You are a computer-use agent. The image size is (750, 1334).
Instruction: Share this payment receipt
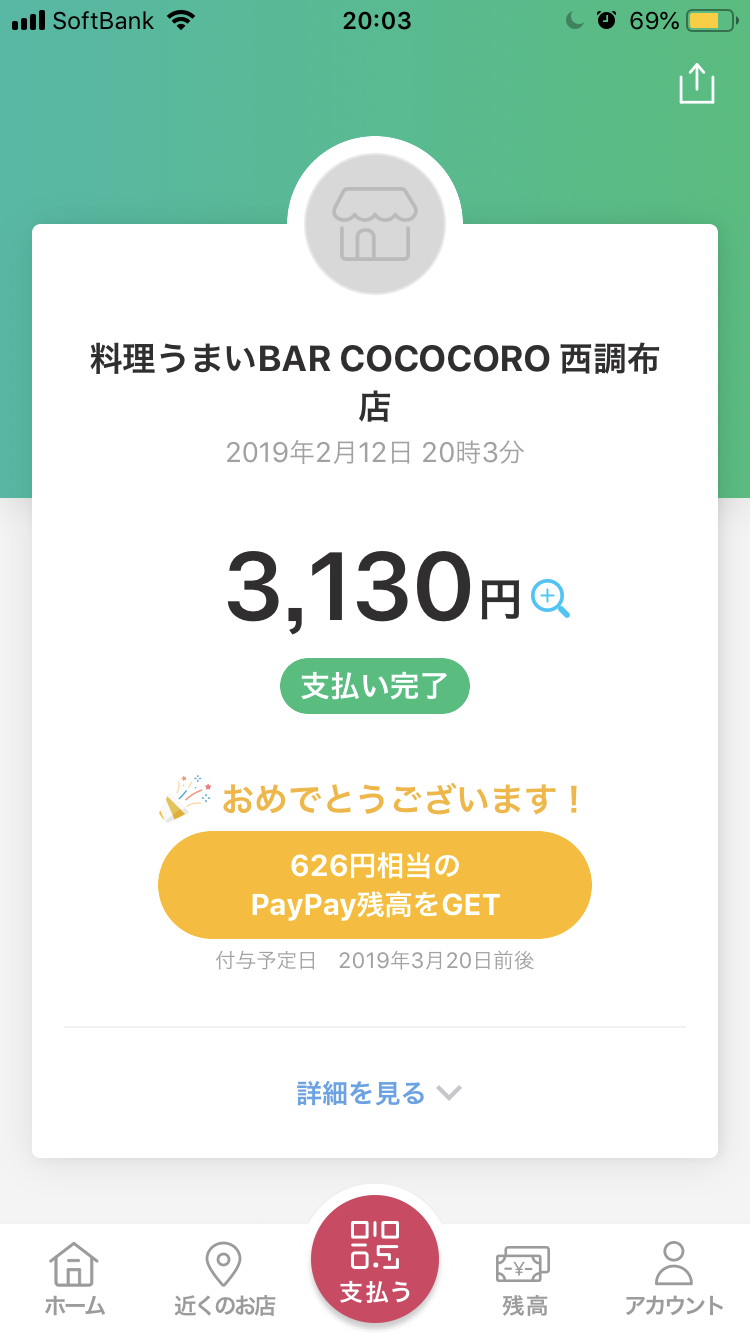coord(697,84)
